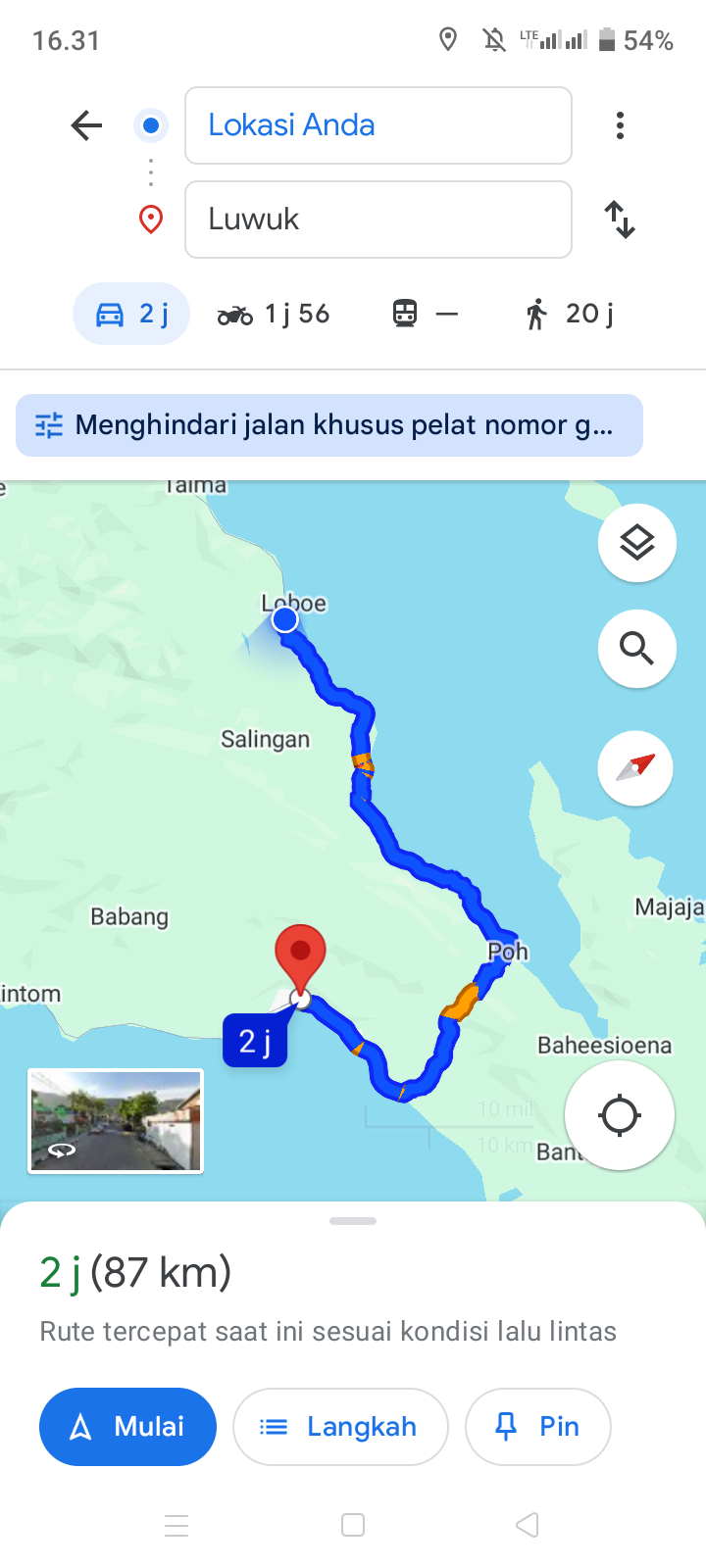The width and height of the screenshot is (706, 1568).
Task: Open the map layers button
Action: click(637, 543)
